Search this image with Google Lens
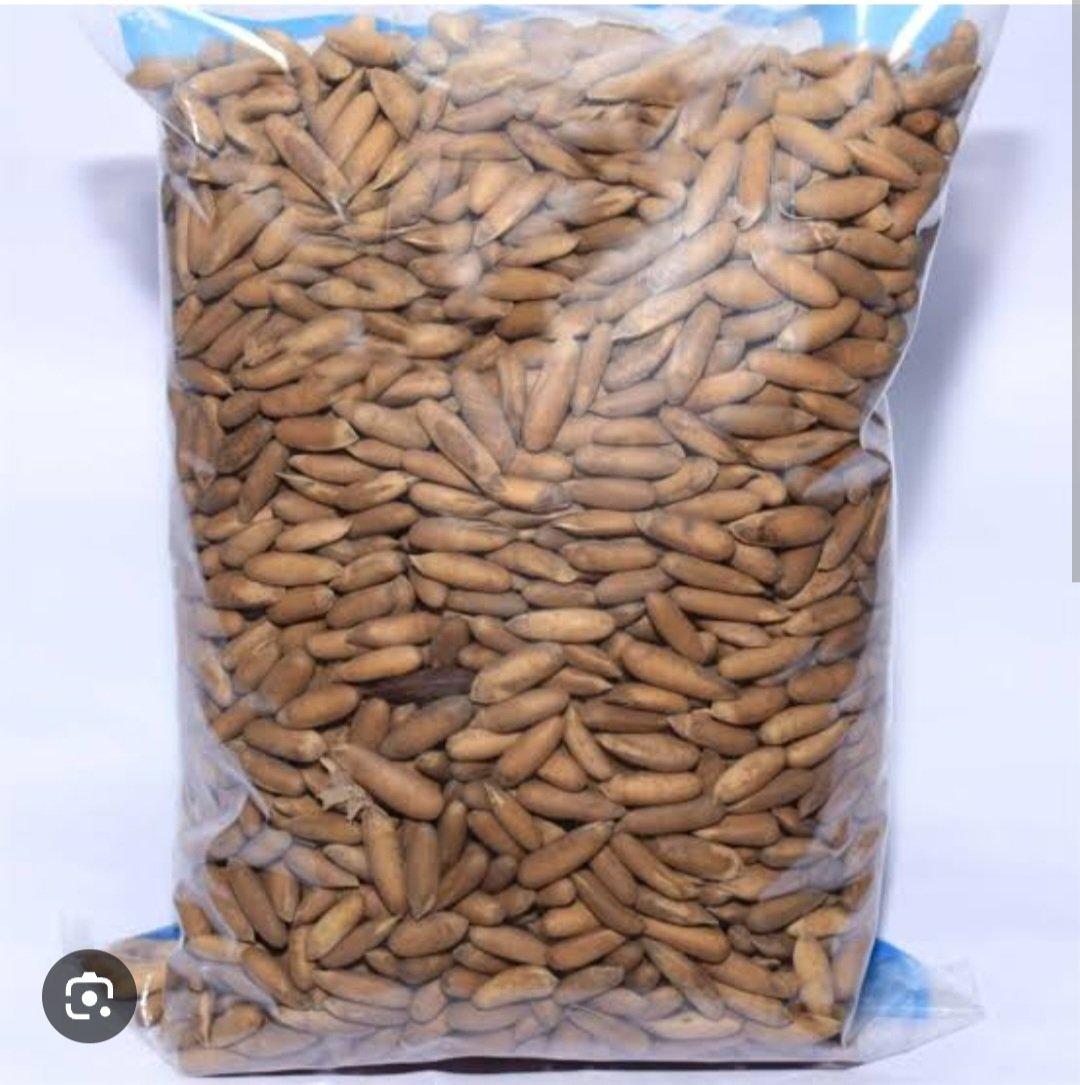Viewport: 1080px width, 1085px height. point(89,996)
